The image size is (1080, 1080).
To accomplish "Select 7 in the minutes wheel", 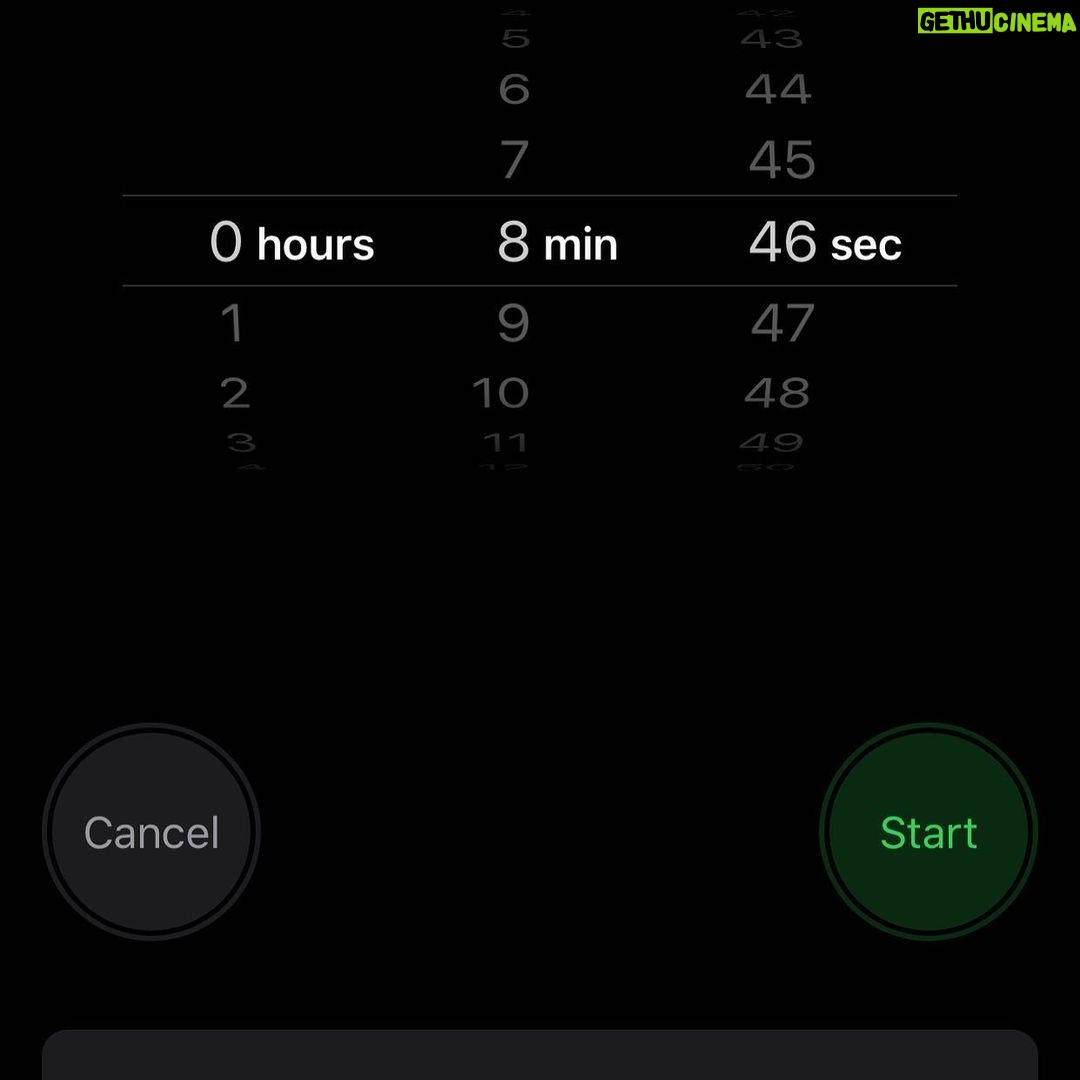I will tap(513, 160).
